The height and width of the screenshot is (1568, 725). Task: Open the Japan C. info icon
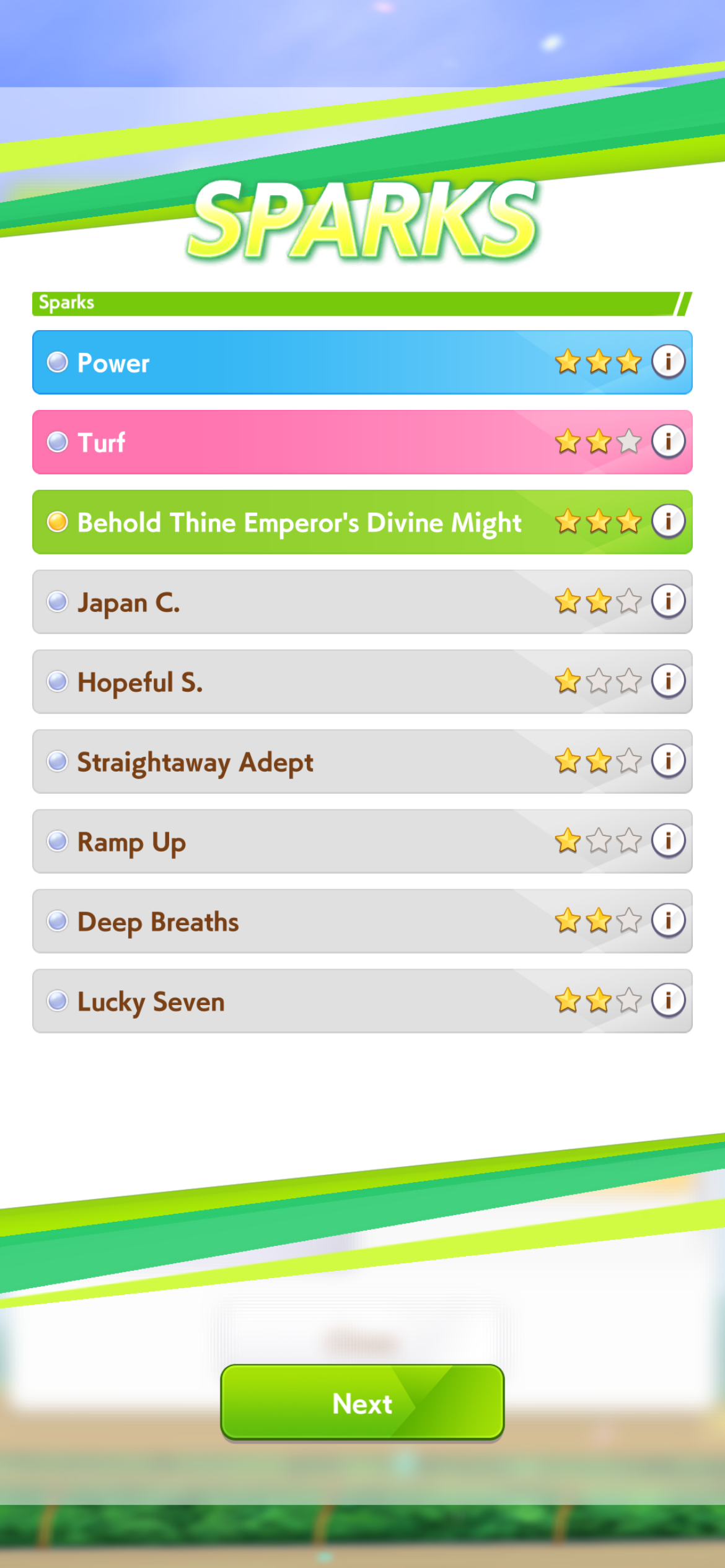point(668,601)
